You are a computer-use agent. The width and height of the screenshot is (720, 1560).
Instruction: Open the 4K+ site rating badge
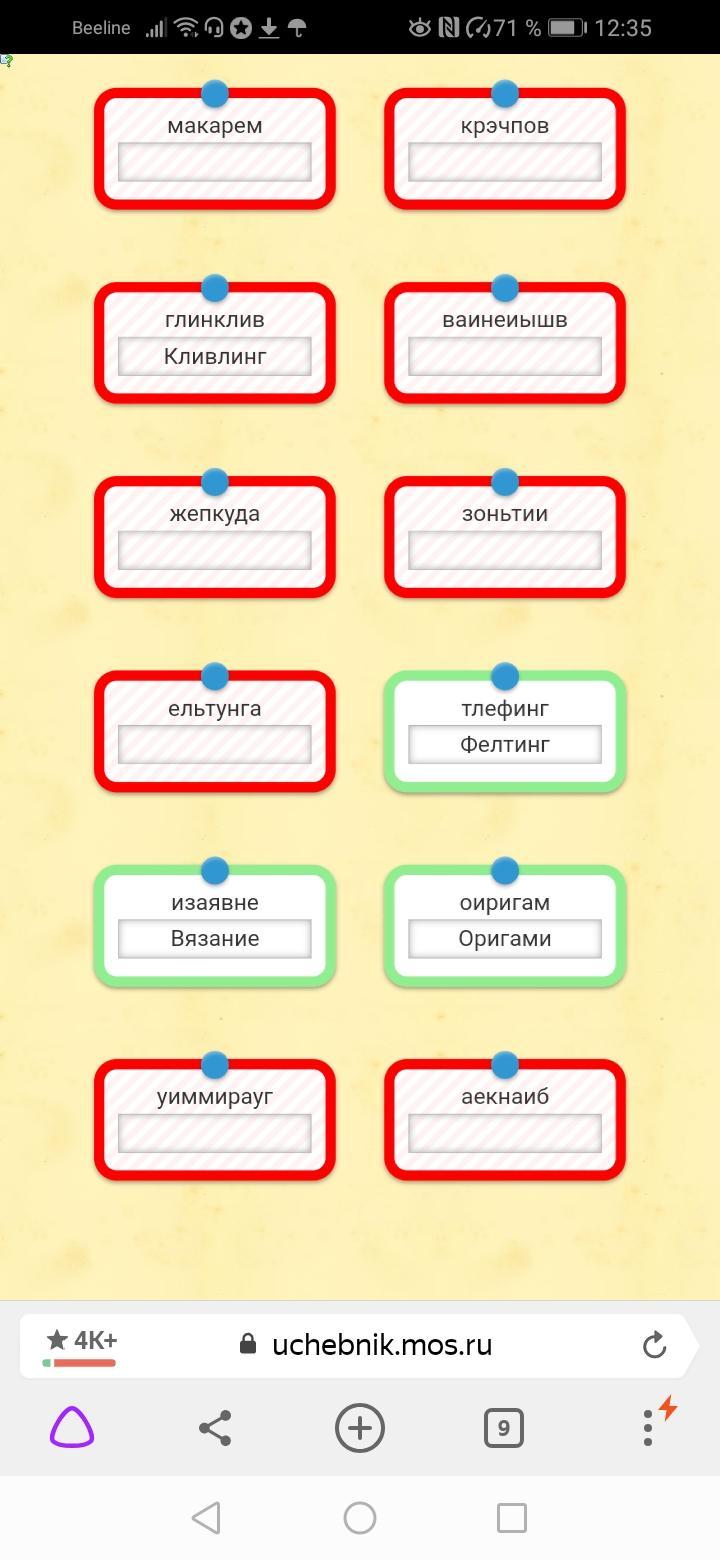(81, 1345)
